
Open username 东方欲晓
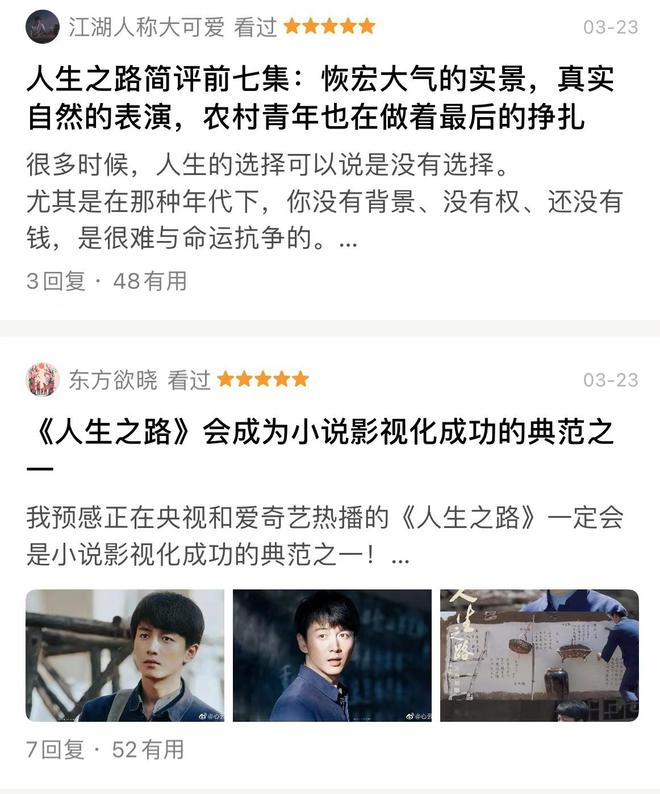[x=113, y=380]
